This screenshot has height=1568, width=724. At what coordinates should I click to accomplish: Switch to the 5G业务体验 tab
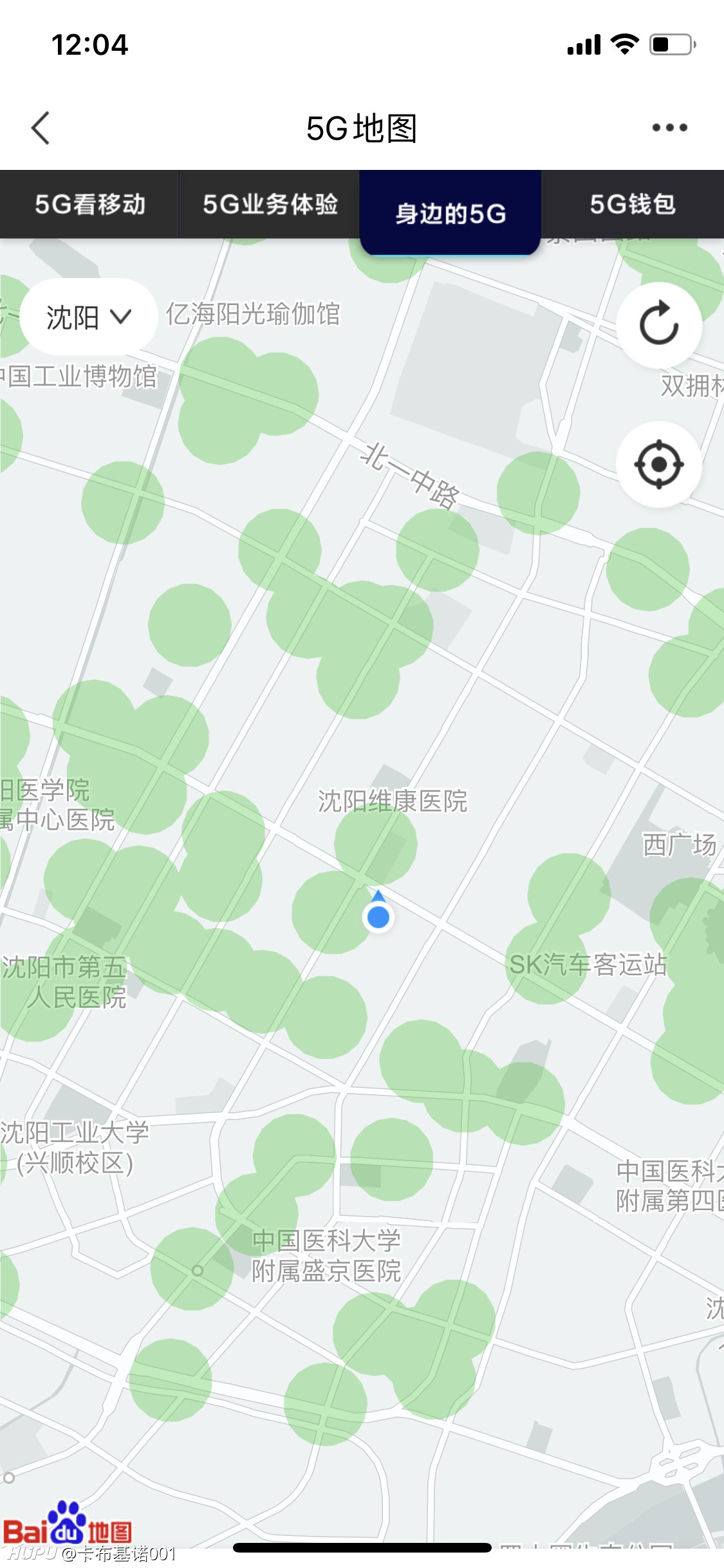(x=270, y=204)
